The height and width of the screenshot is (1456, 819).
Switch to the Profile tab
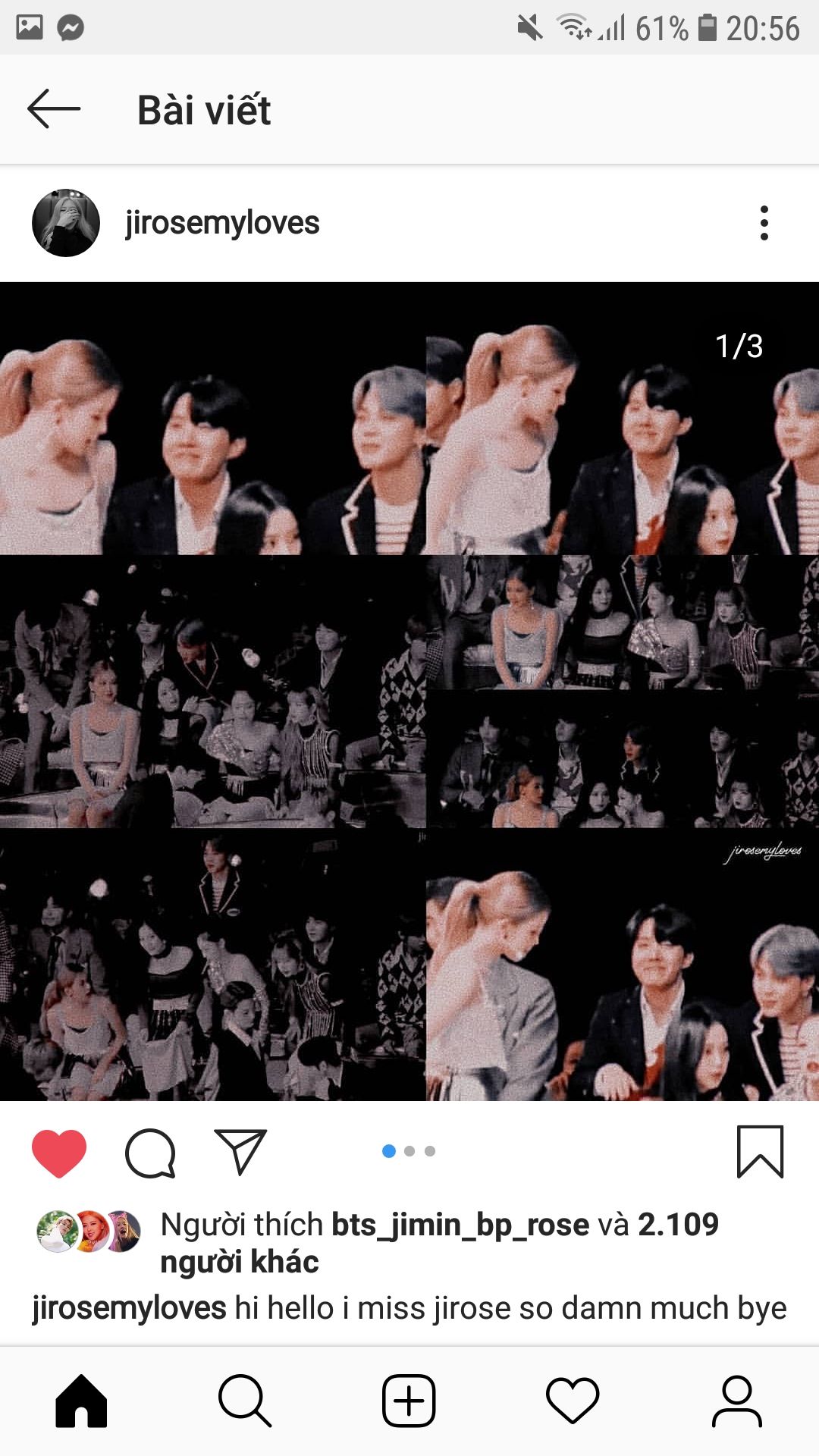pos(736,1401)
